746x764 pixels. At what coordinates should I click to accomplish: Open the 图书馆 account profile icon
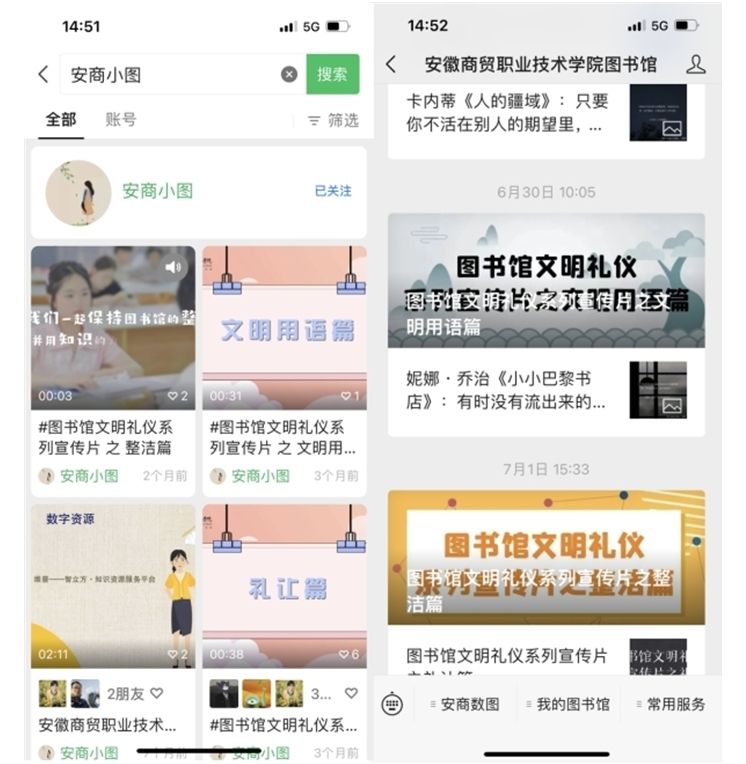[x=696, y=65]
